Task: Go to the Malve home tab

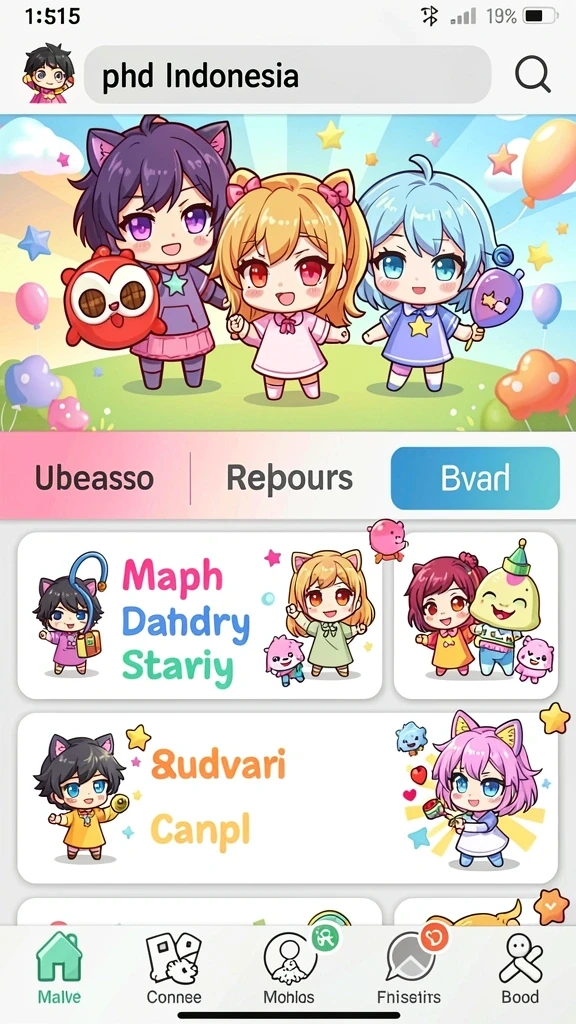Action: tap(59, 968)
